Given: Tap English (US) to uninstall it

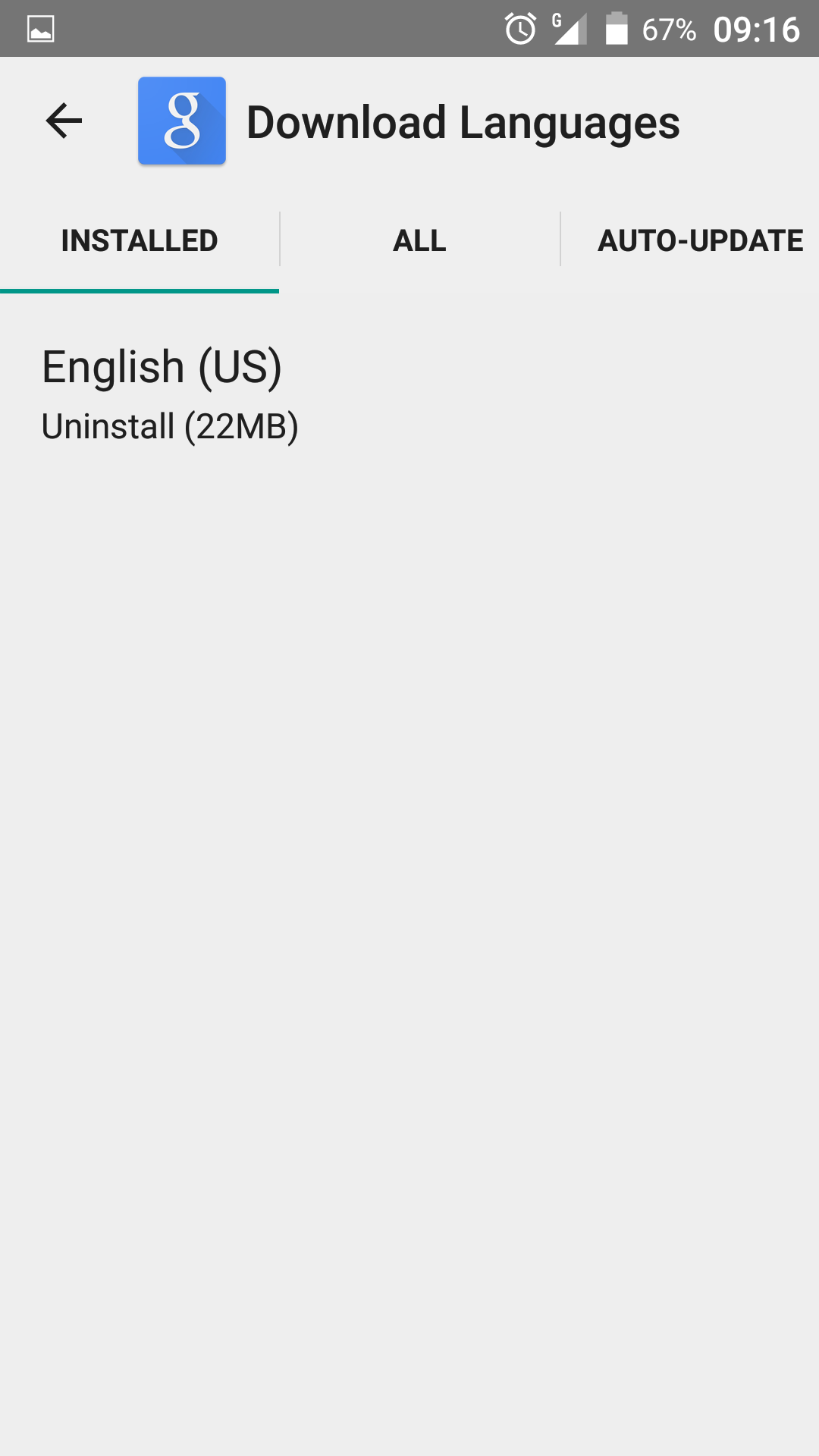Looking at the screenshot, I should pyautogui.click(x=171, y=394).
